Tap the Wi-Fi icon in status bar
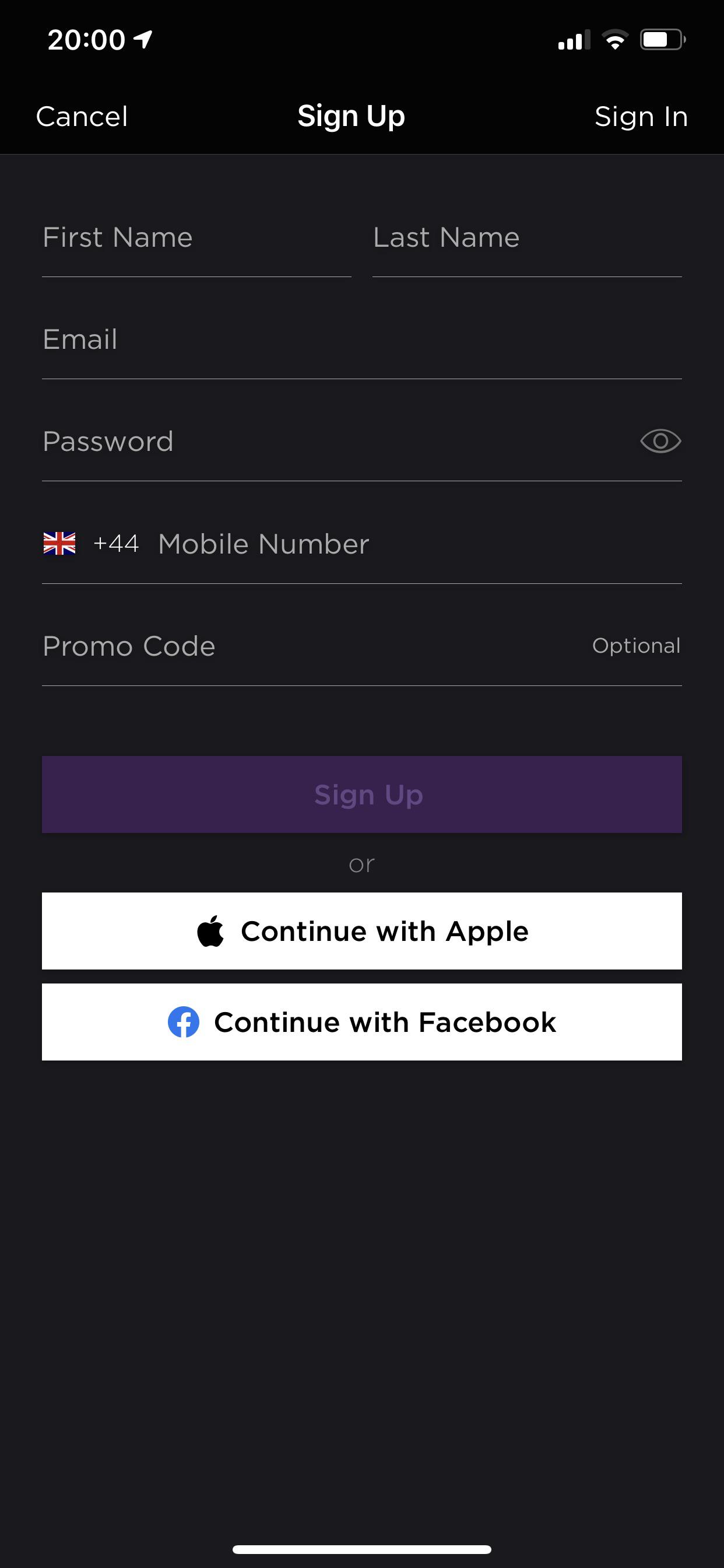Screen dimensions: 724x1568 tap(616, 39)
